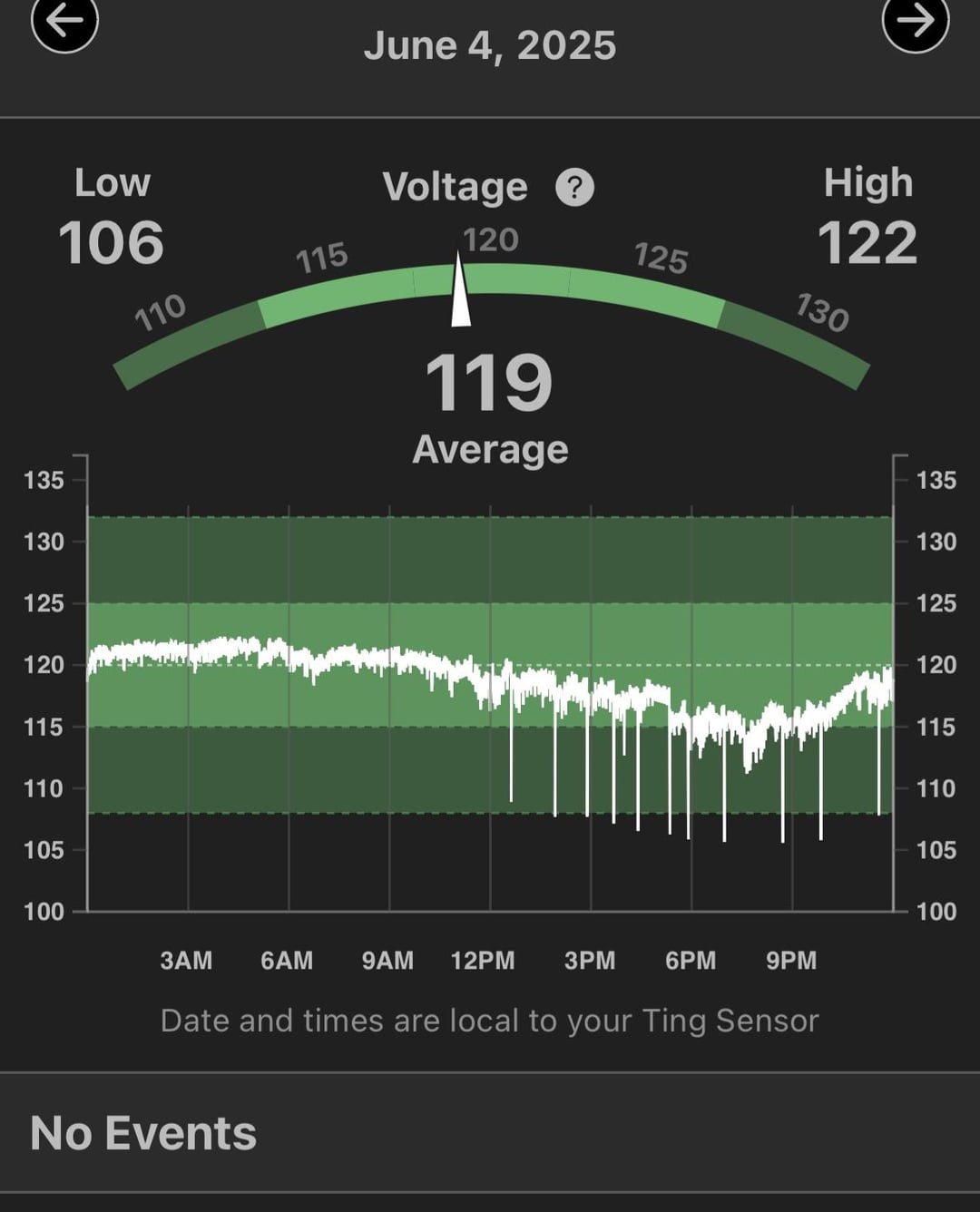Viewport: 980px width, 1212px height.
Task: Open the Voltage help question mark
Action: [x=574, y=189]
